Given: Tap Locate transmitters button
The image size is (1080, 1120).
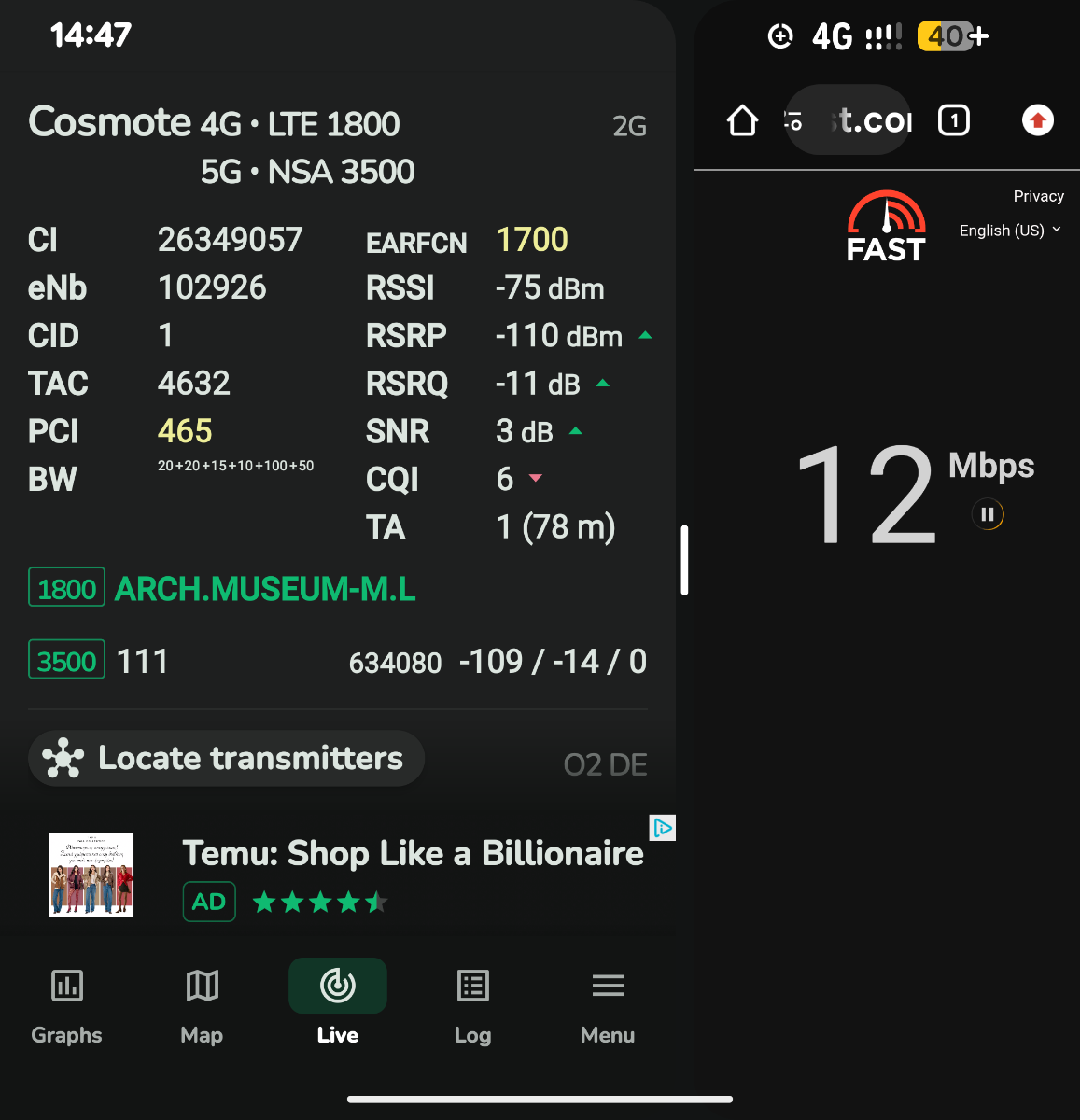Looking at the screenshot, I should click(227, 758).
